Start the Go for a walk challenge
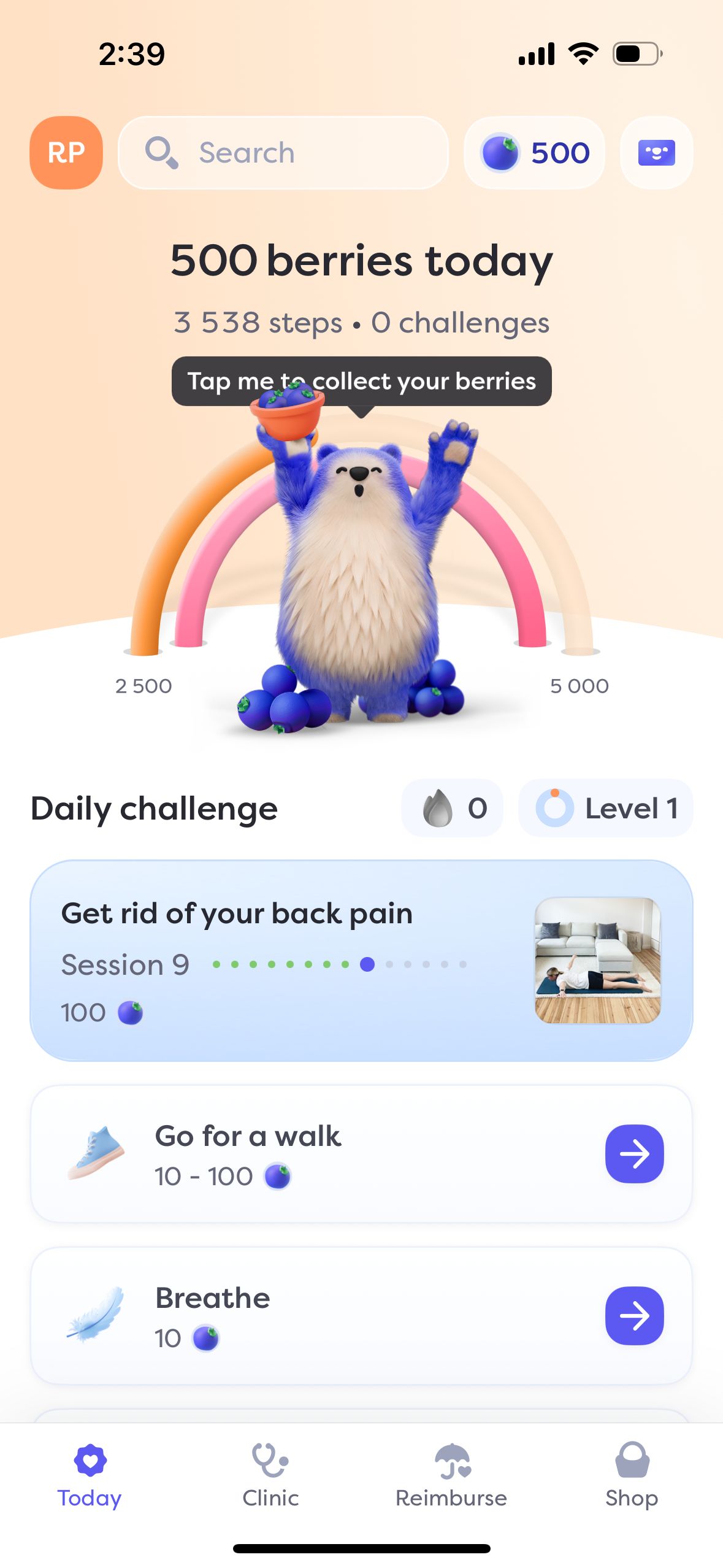Image resolution: width=723 pixels, height=1568 pixels. 634,1154
